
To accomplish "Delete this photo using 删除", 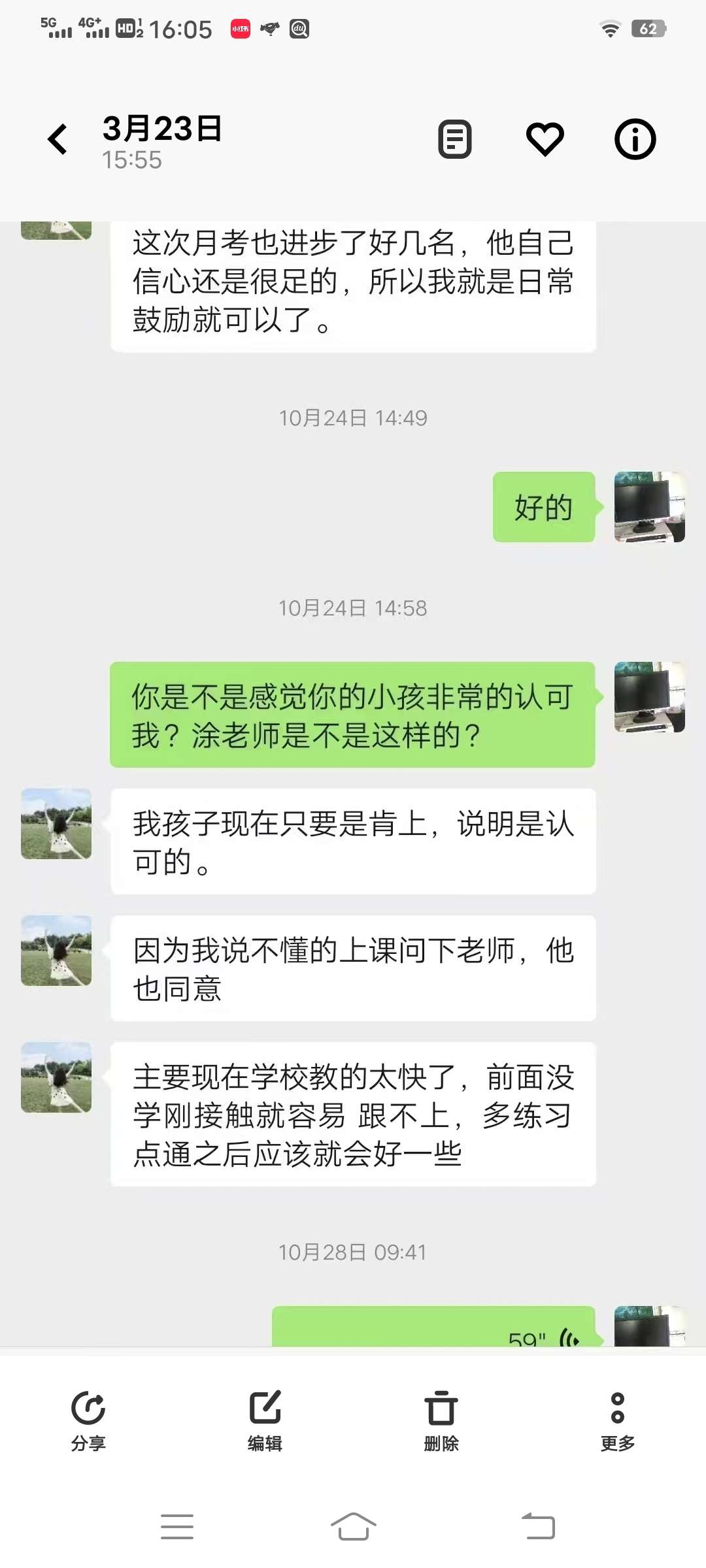I will [x=441, y=1416].
